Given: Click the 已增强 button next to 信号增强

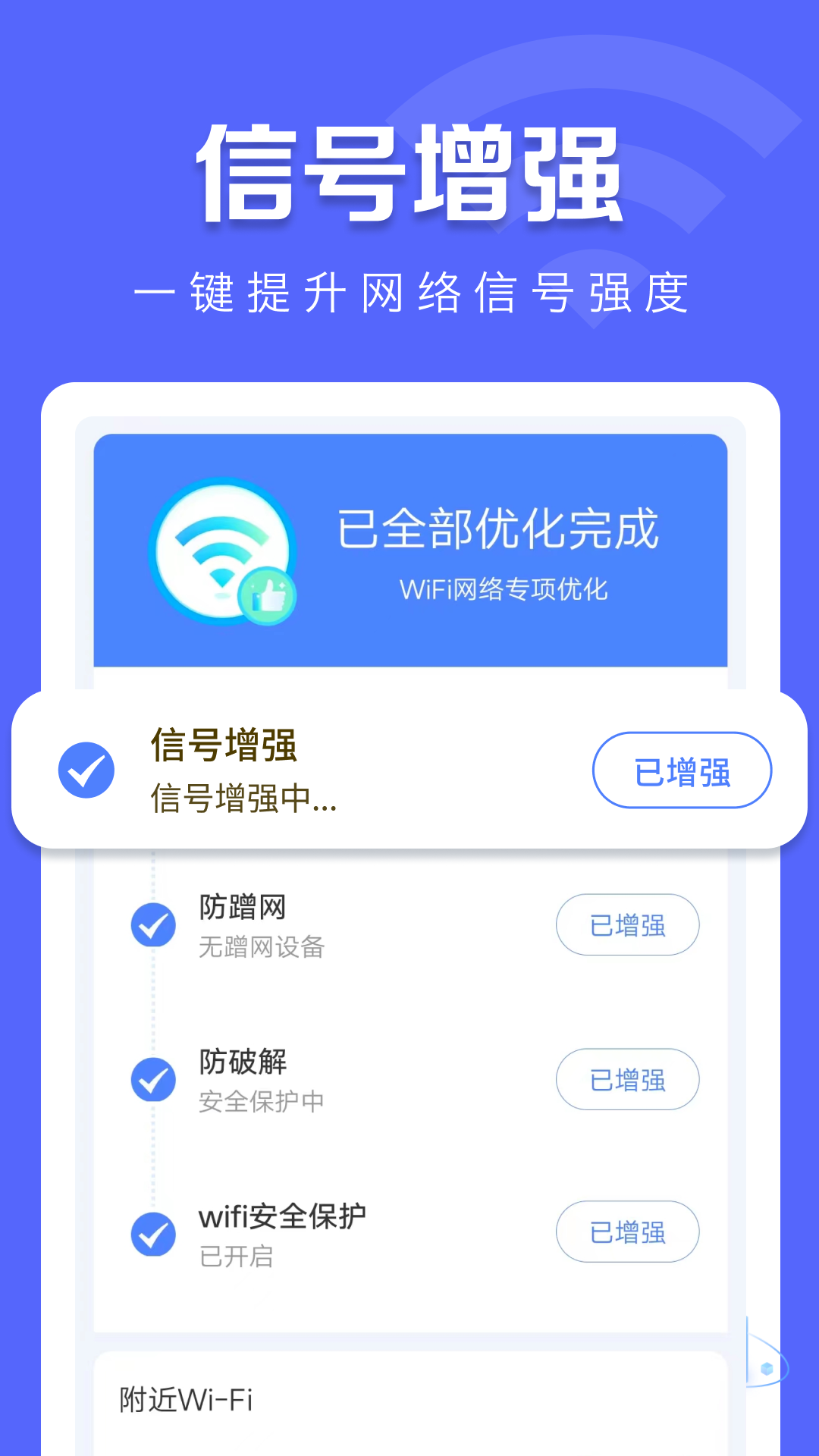Looking at the screenshot, I should (680, 770).
